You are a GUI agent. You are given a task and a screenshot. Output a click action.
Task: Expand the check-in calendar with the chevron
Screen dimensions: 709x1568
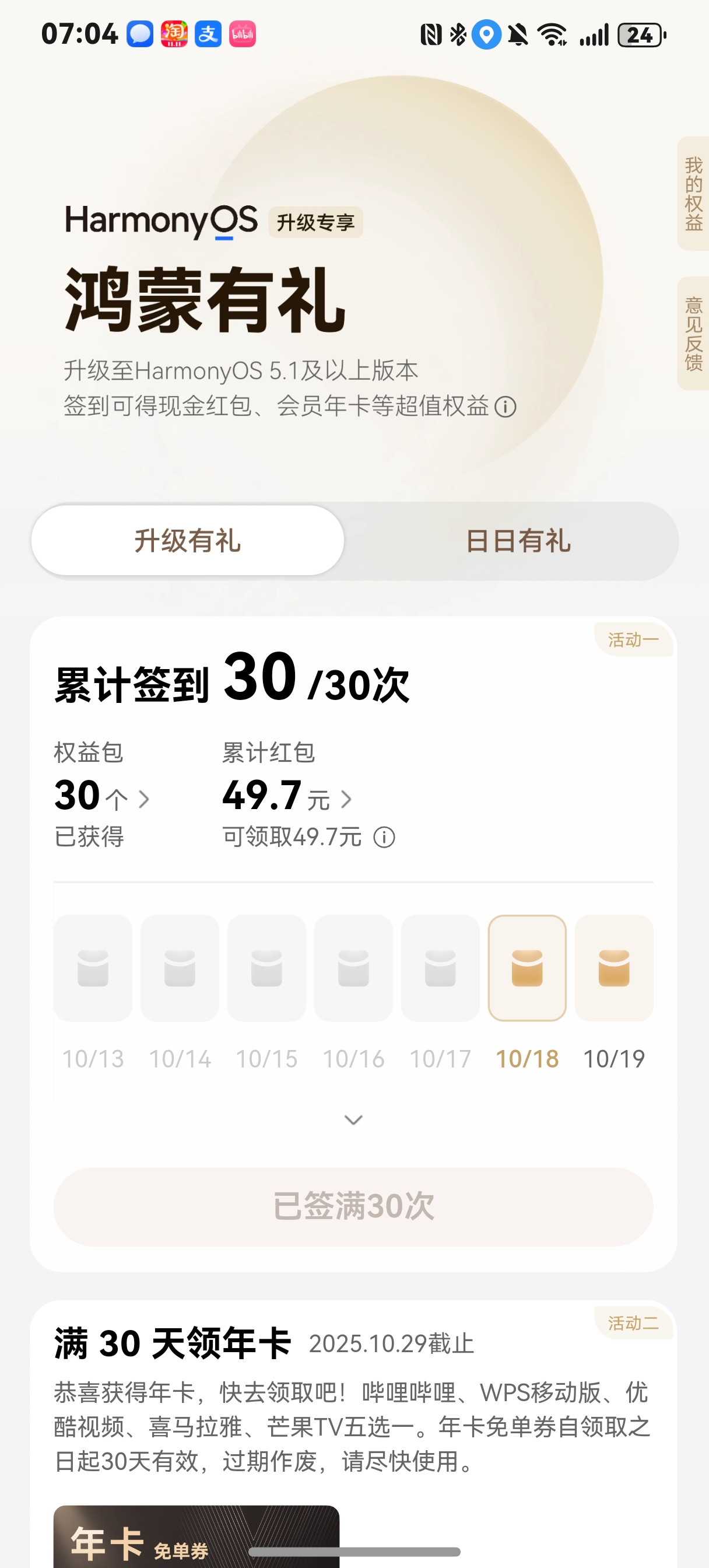(x=353, y=1120)
